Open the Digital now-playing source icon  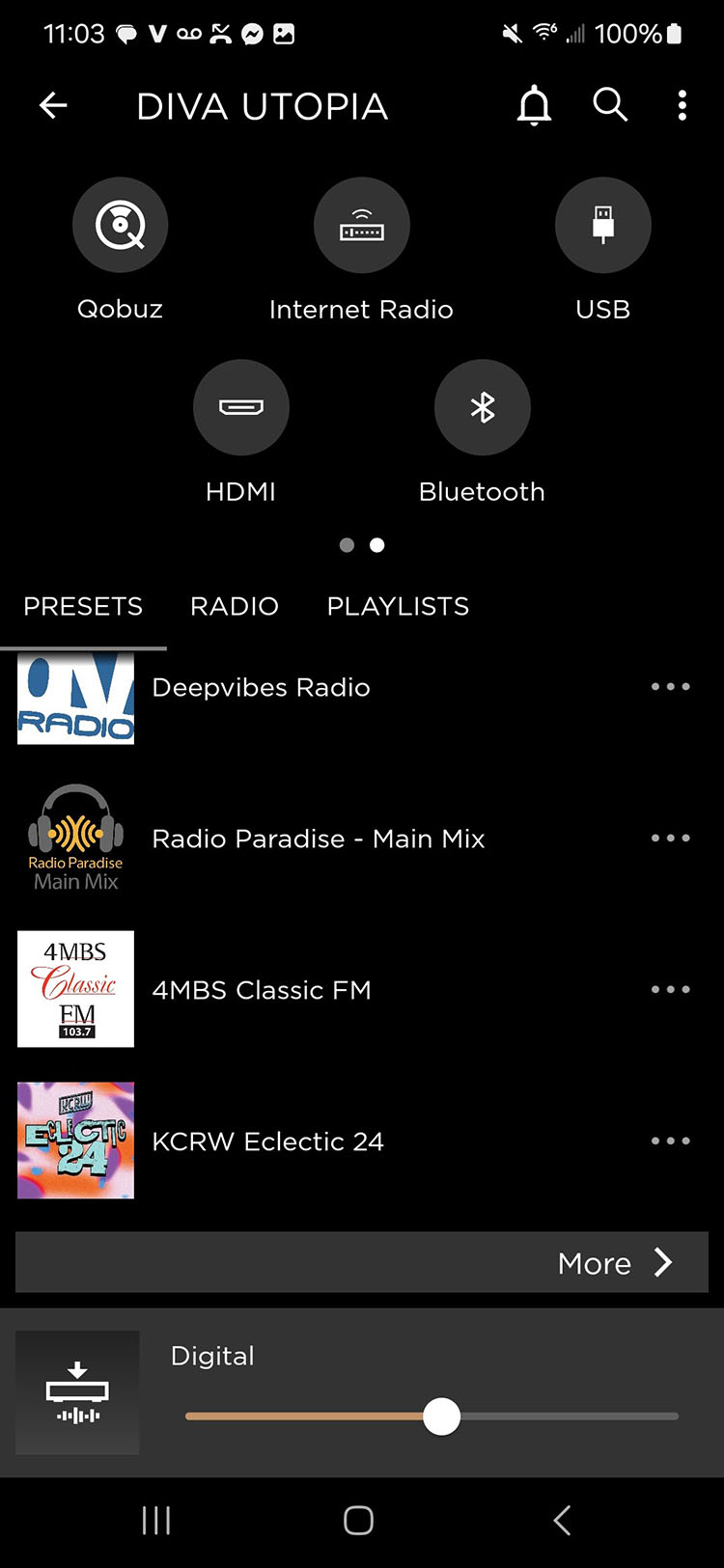click(x=77, y=1392)
